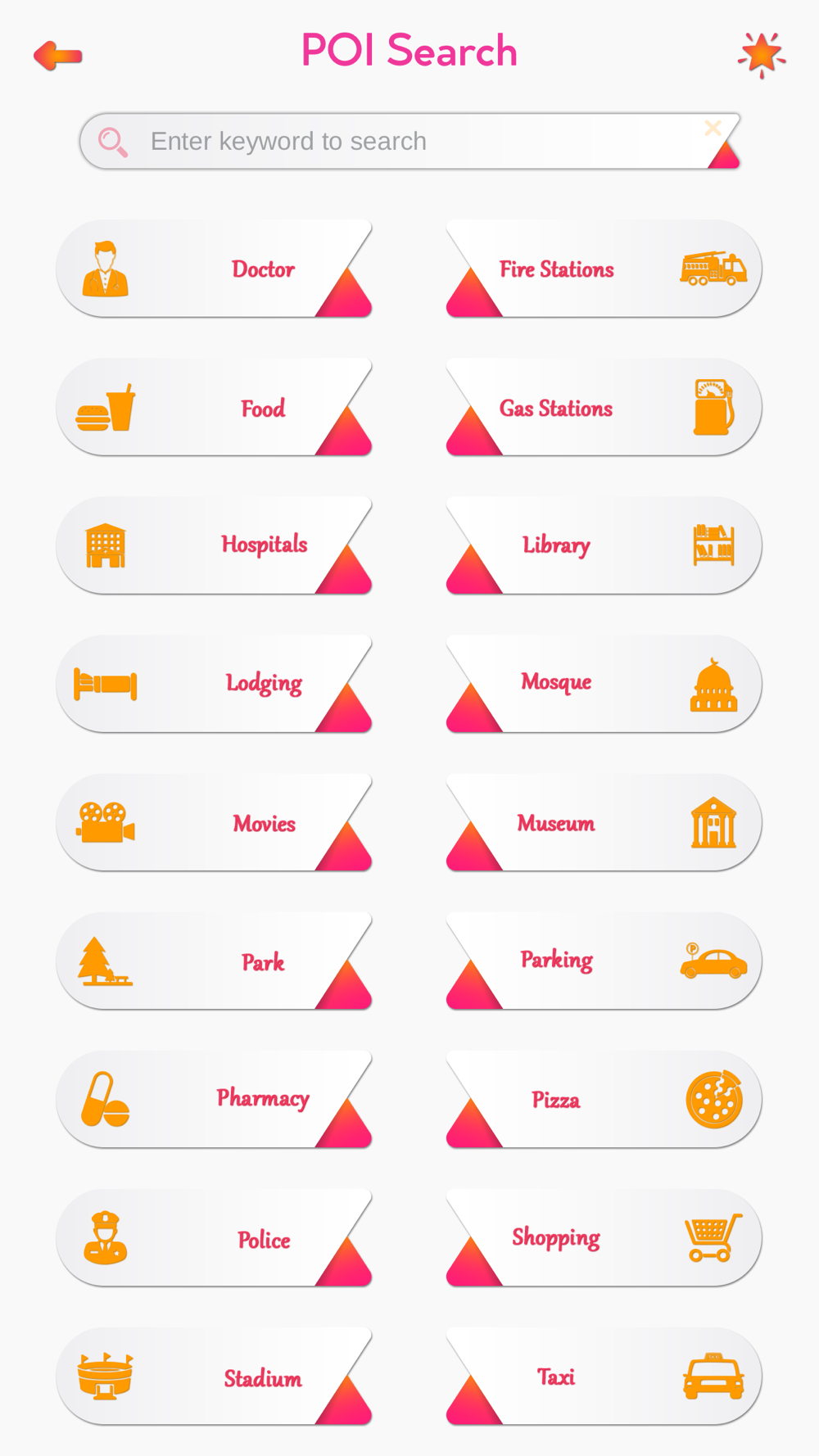Open the Park category
The height and width of the screenshot is (1456, 819).
pyautogui.click(x=213, y=961)
